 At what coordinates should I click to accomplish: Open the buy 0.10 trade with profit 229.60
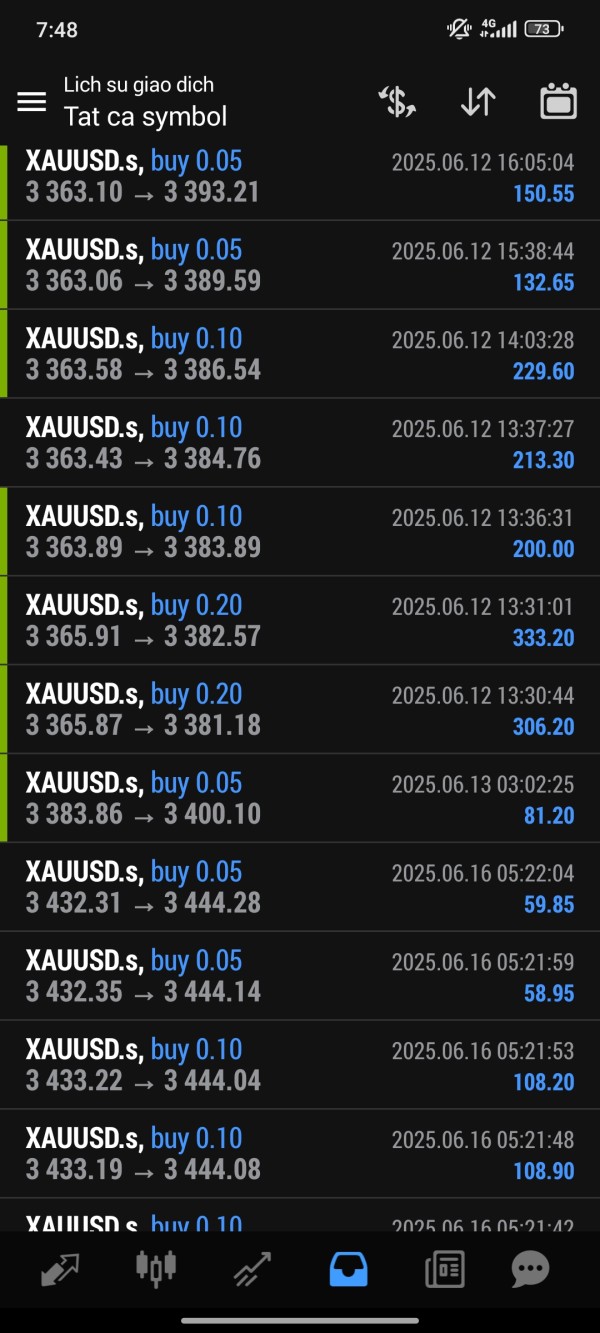[300, 354]
